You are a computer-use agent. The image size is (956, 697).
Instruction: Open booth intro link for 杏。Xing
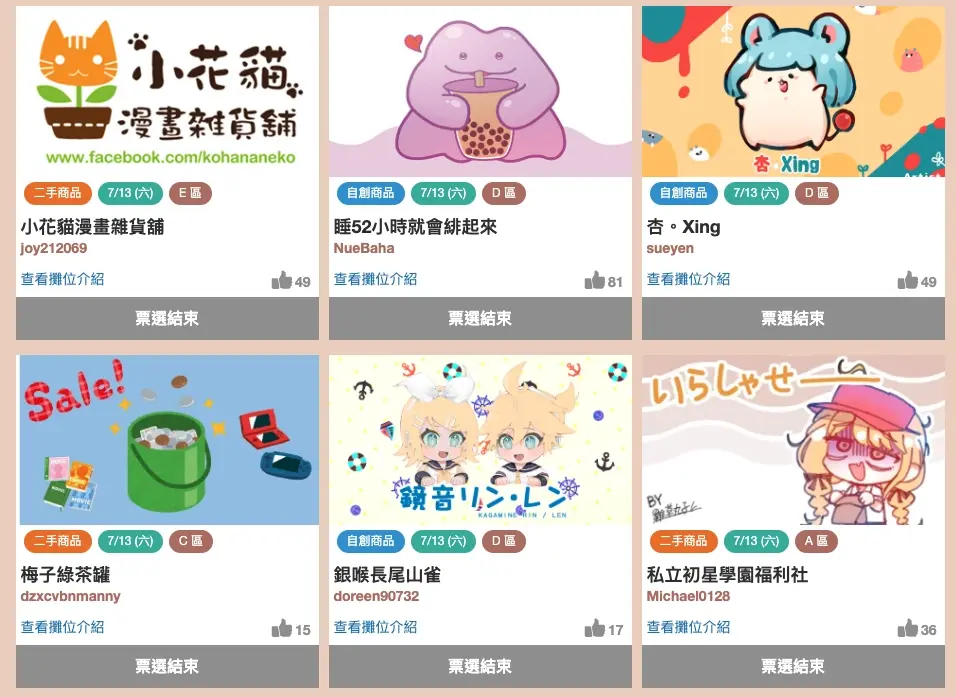point(688,279)
